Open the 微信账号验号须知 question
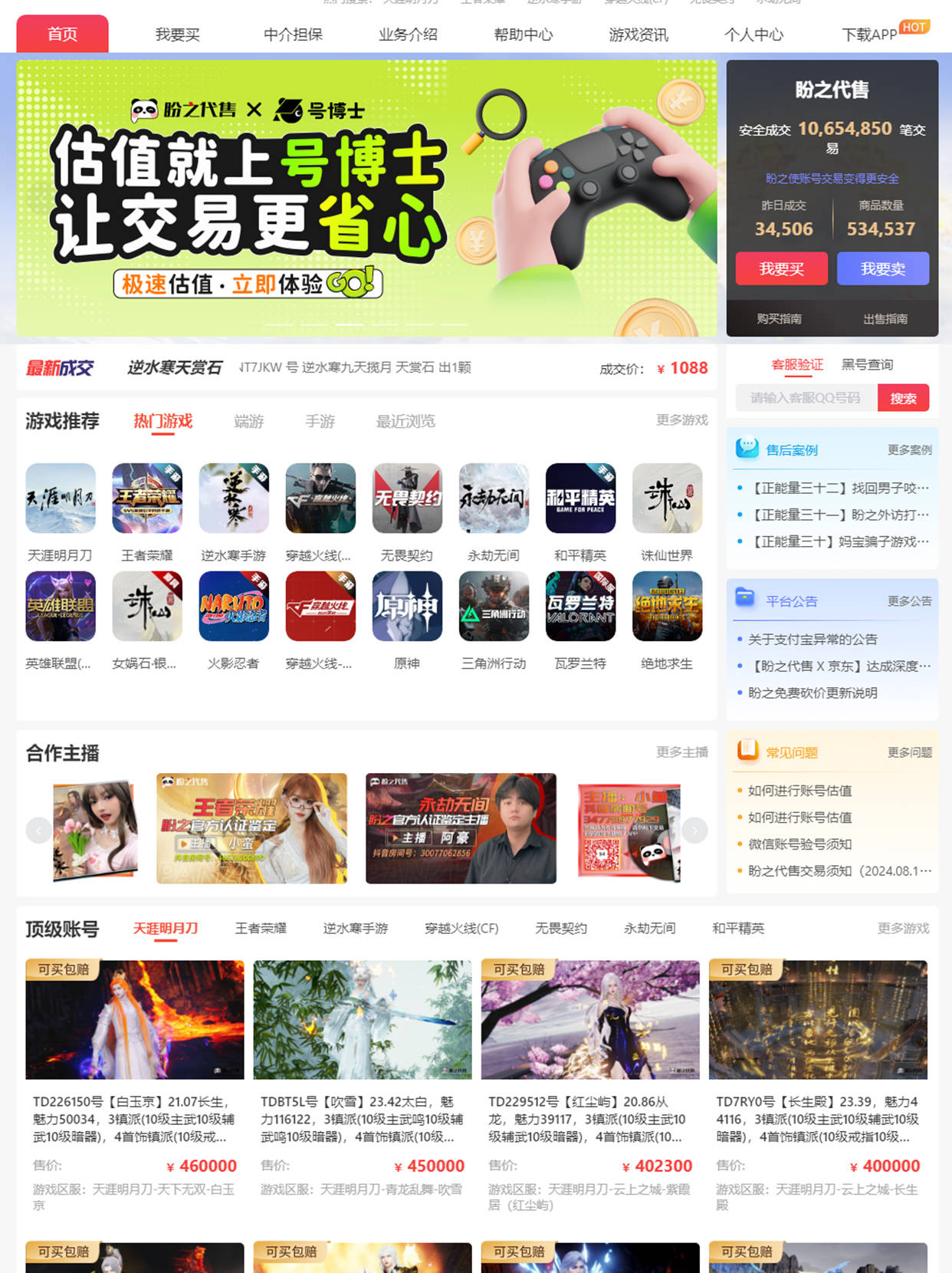The height and width of the screenshot is (1273, 952). click(799, 844)
